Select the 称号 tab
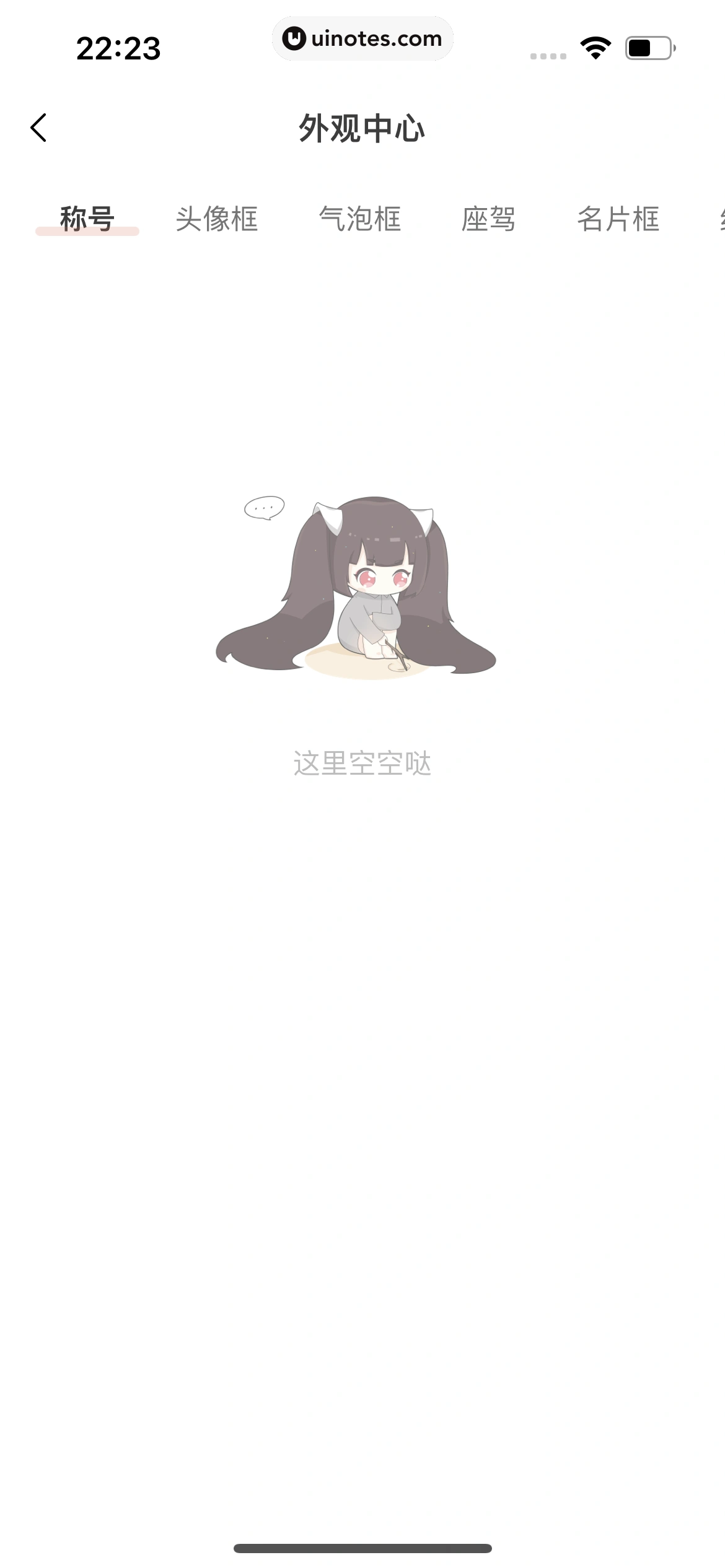Image resolution: width=725 pixels, height=1568 pixels. [87, 219]
